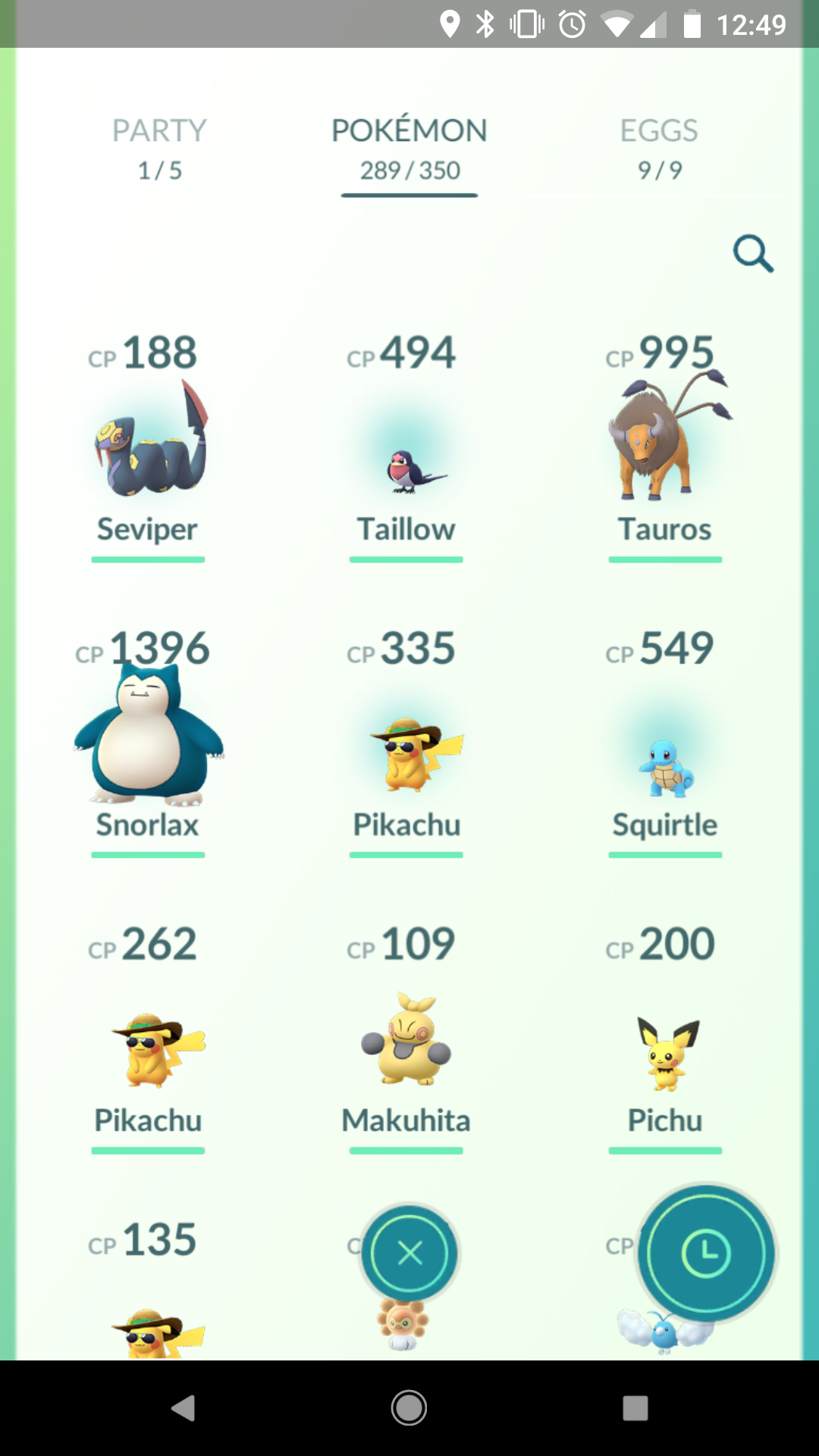819x1456 pixels.
Task: Switch to the Party tab
Action: click(x=159, y=149)
